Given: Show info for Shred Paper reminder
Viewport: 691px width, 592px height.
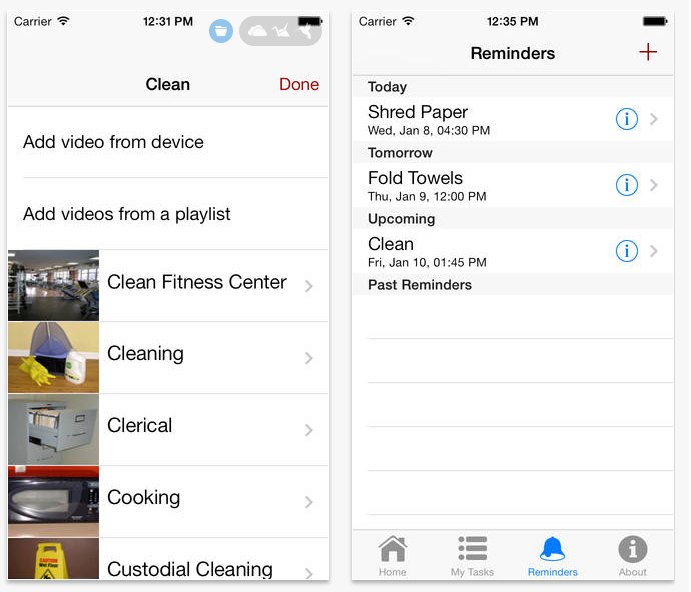Looking at the screenshot, I should tap(626, 120).
